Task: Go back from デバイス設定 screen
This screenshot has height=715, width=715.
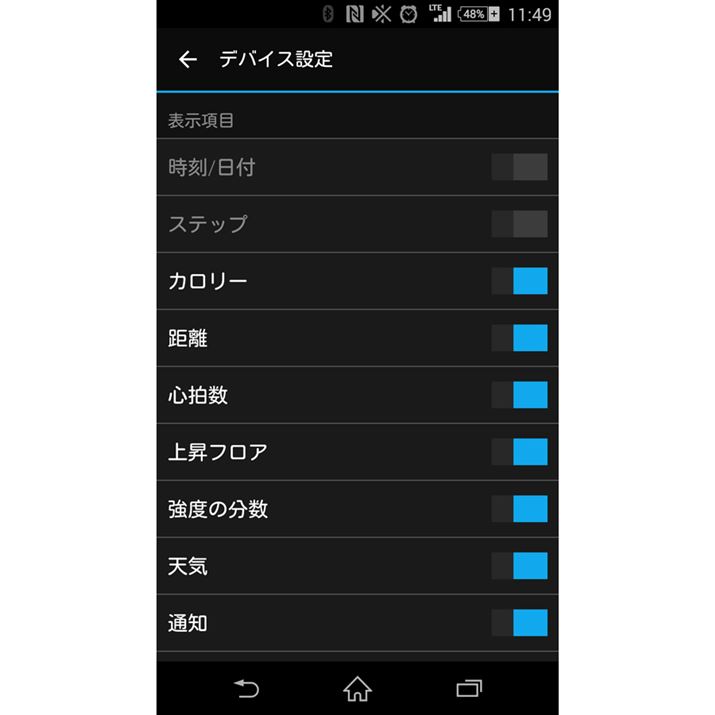Action: (187, 60)
